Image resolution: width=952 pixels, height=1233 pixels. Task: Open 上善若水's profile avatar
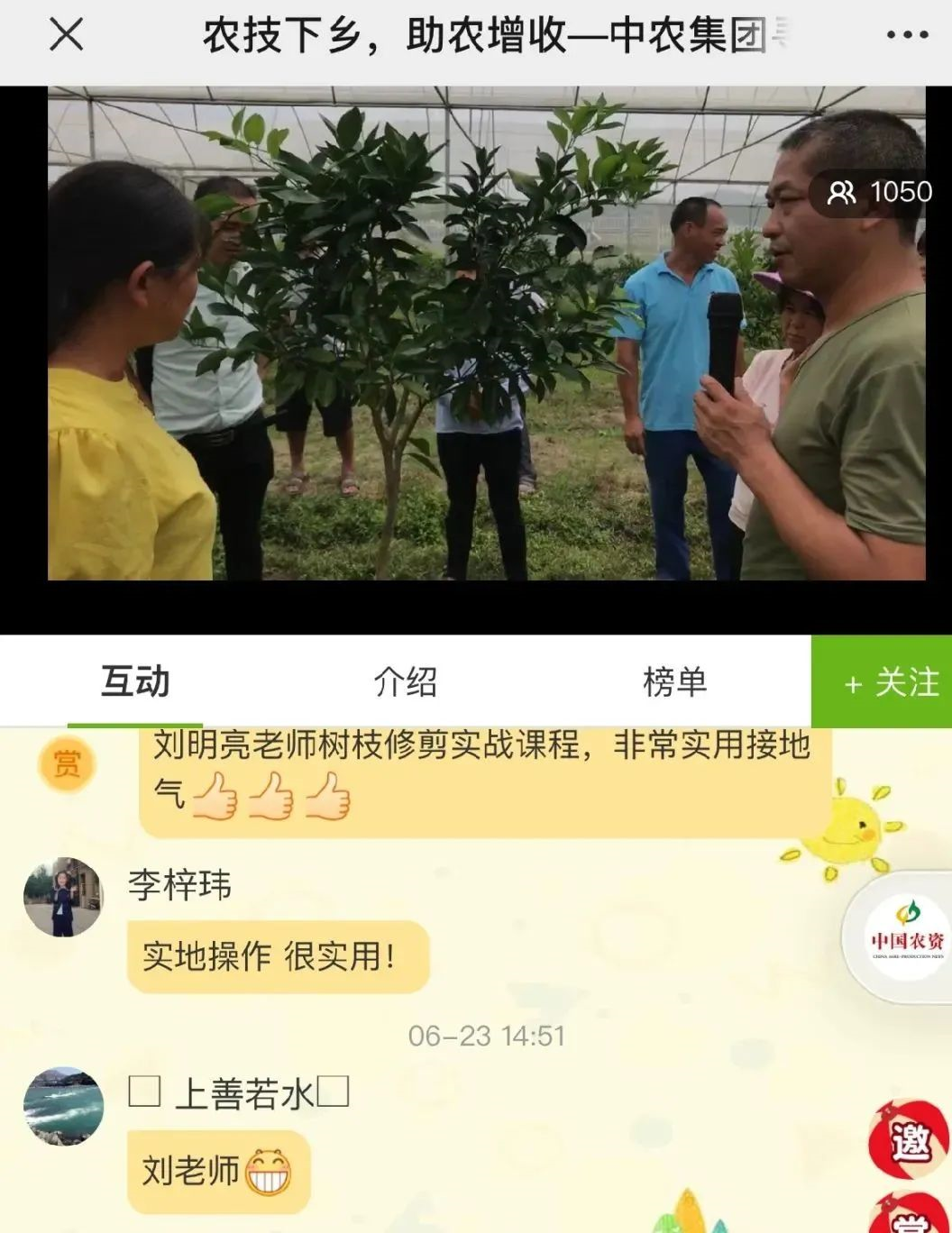tap(63, 1106)
